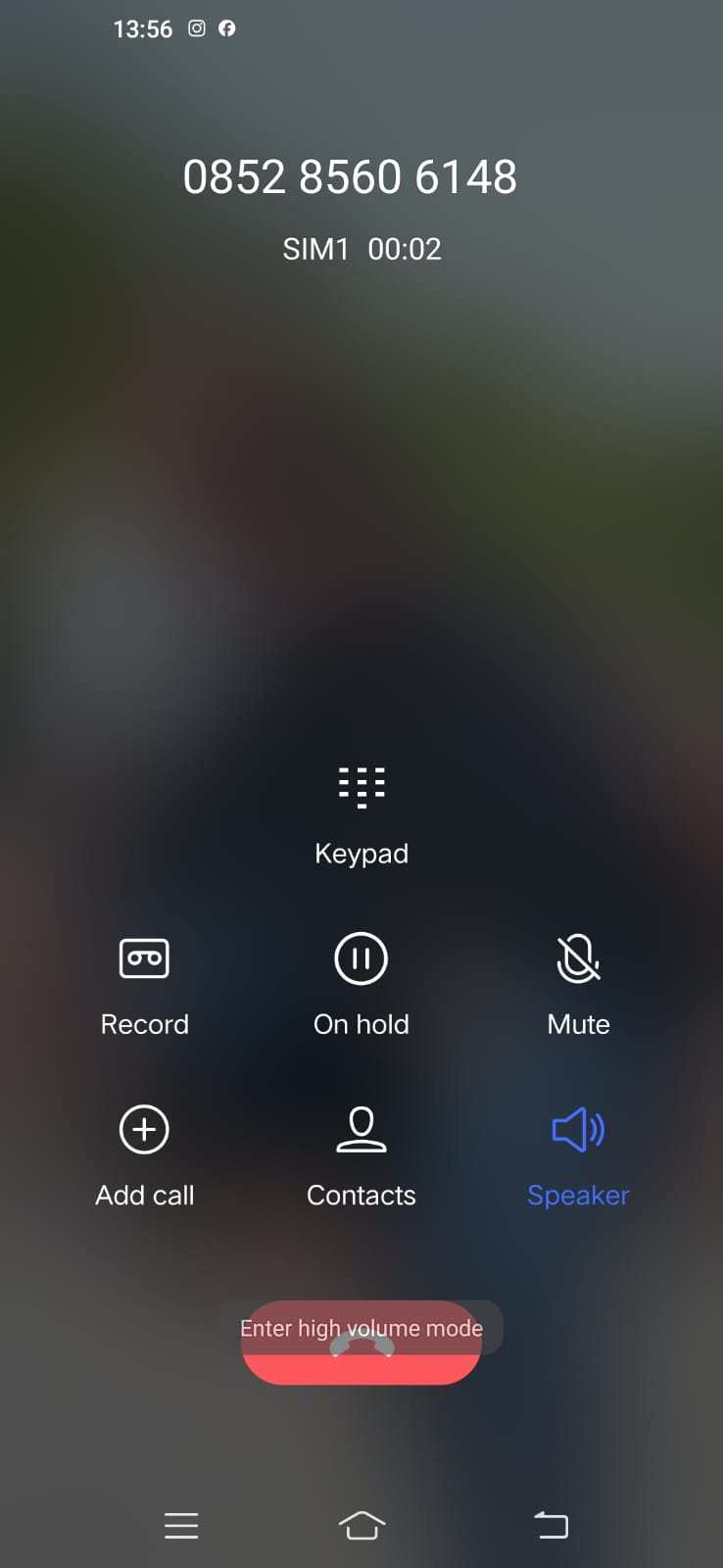Image resolution: width=723 pixels, height=1568 pixels.
Task: Go to the home screen
Action: (361, 1526)
